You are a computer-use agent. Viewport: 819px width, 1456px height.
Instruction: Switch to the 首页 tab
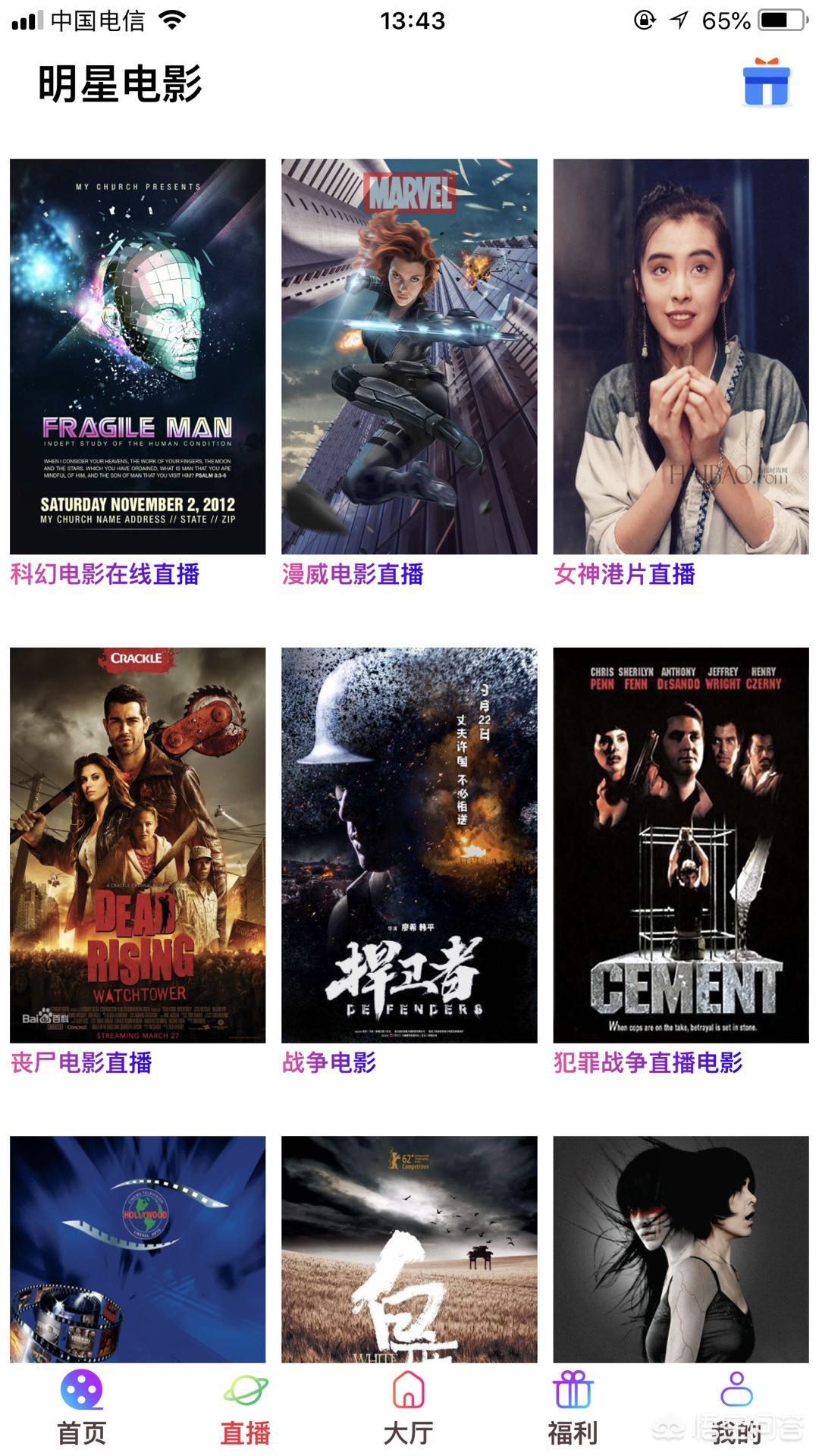(82, 1409)
